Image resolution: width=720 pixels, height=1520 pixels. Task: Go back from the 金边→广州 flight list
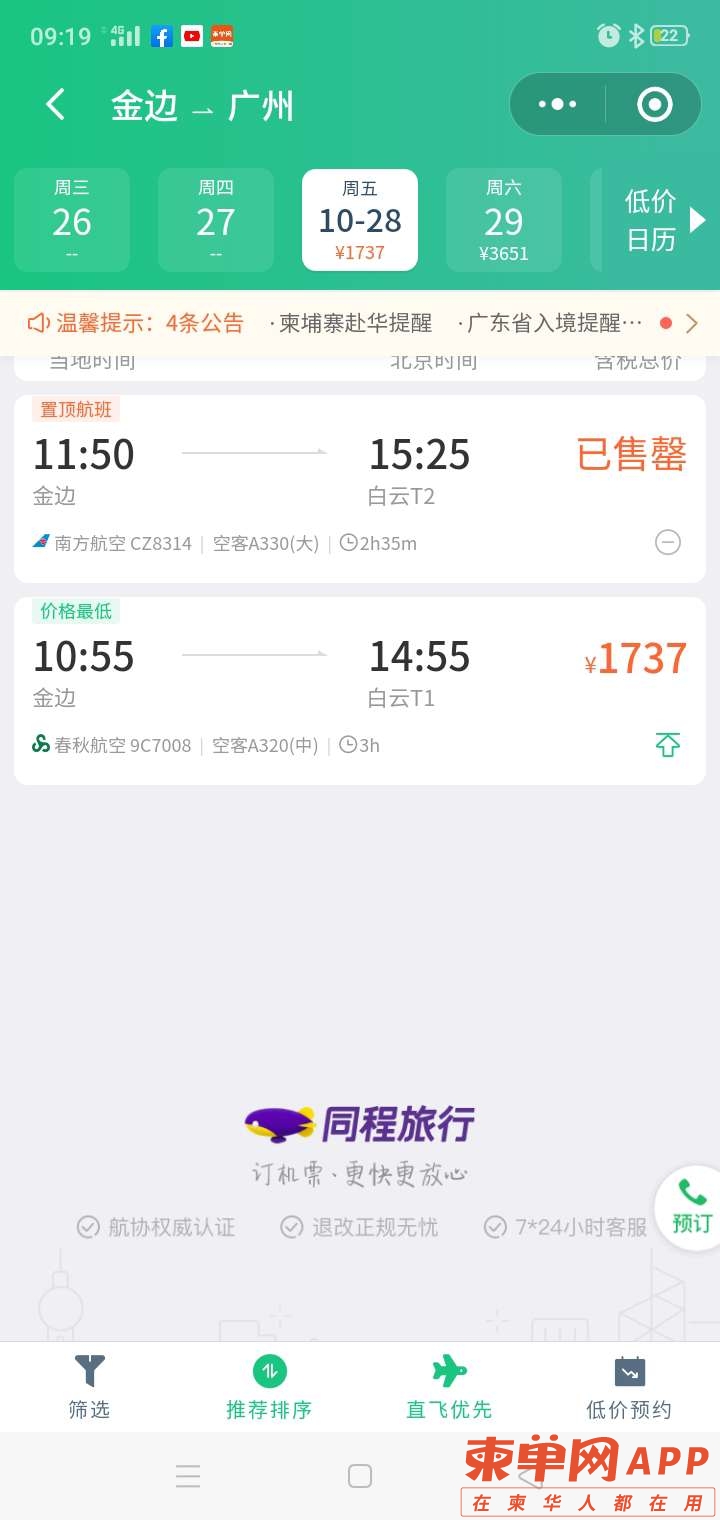(x=56, y=104)
